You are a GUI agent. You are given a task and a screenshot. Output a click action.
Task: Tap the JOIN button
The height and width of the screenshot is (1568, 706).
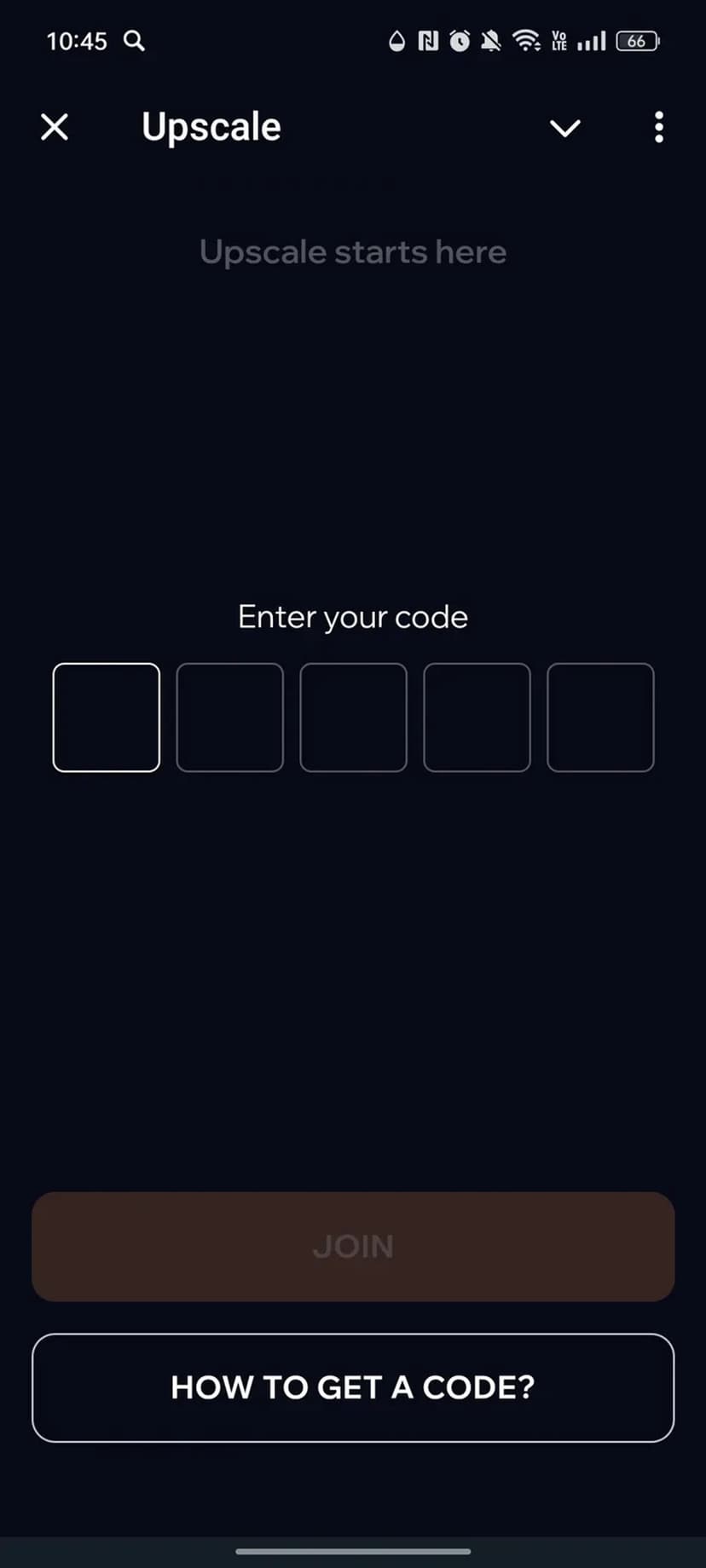coord(353,1246)
